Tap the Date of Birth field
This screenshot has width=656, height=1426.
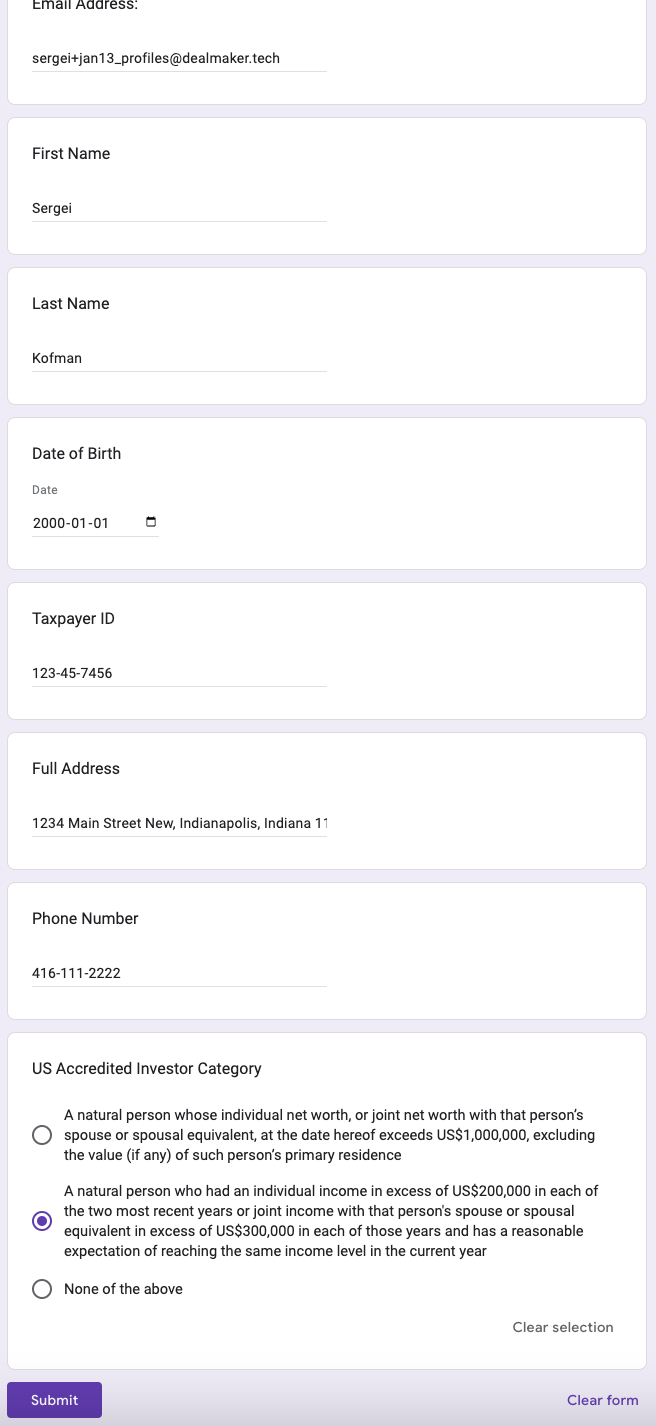click(95, 523)
